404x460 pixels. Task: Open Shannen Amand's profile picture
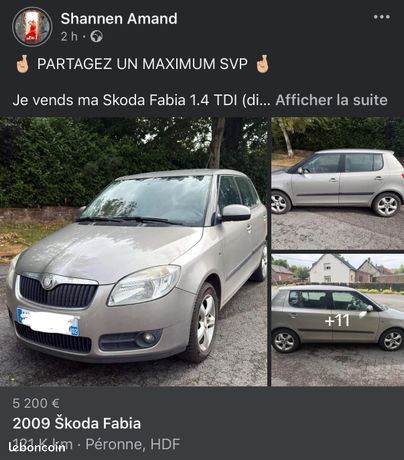click(x=32, y=26)
